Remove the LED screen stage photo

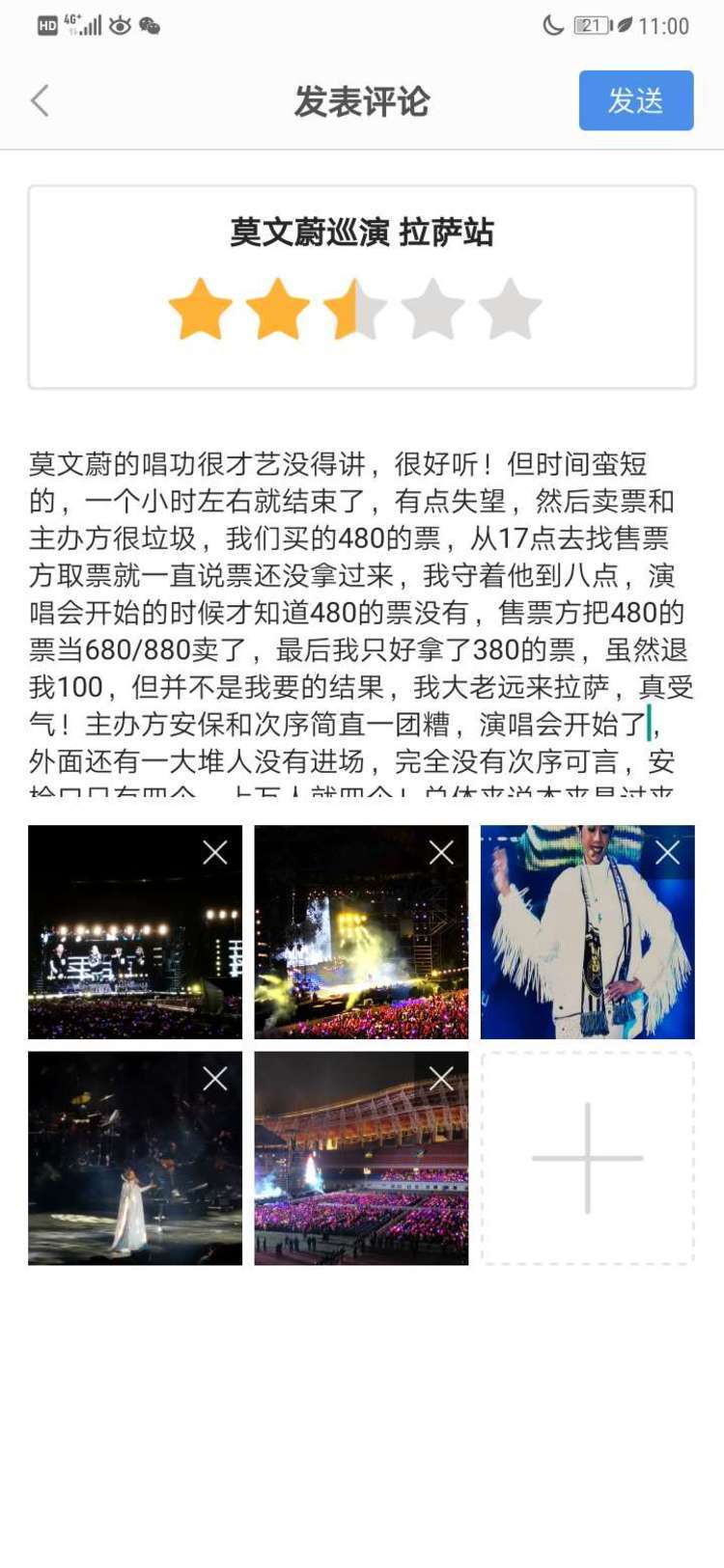pyautogui.click(x=215, y=852)
